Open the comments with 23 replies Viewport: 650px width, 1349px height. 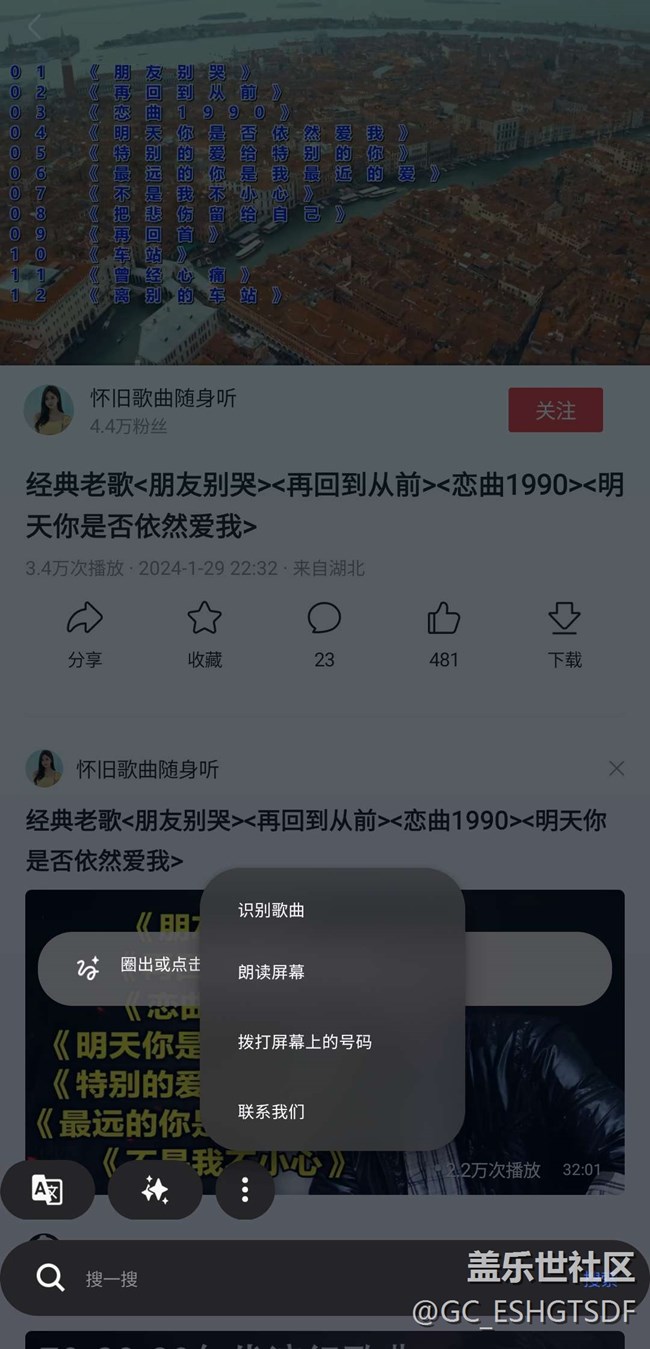point(324,634)
